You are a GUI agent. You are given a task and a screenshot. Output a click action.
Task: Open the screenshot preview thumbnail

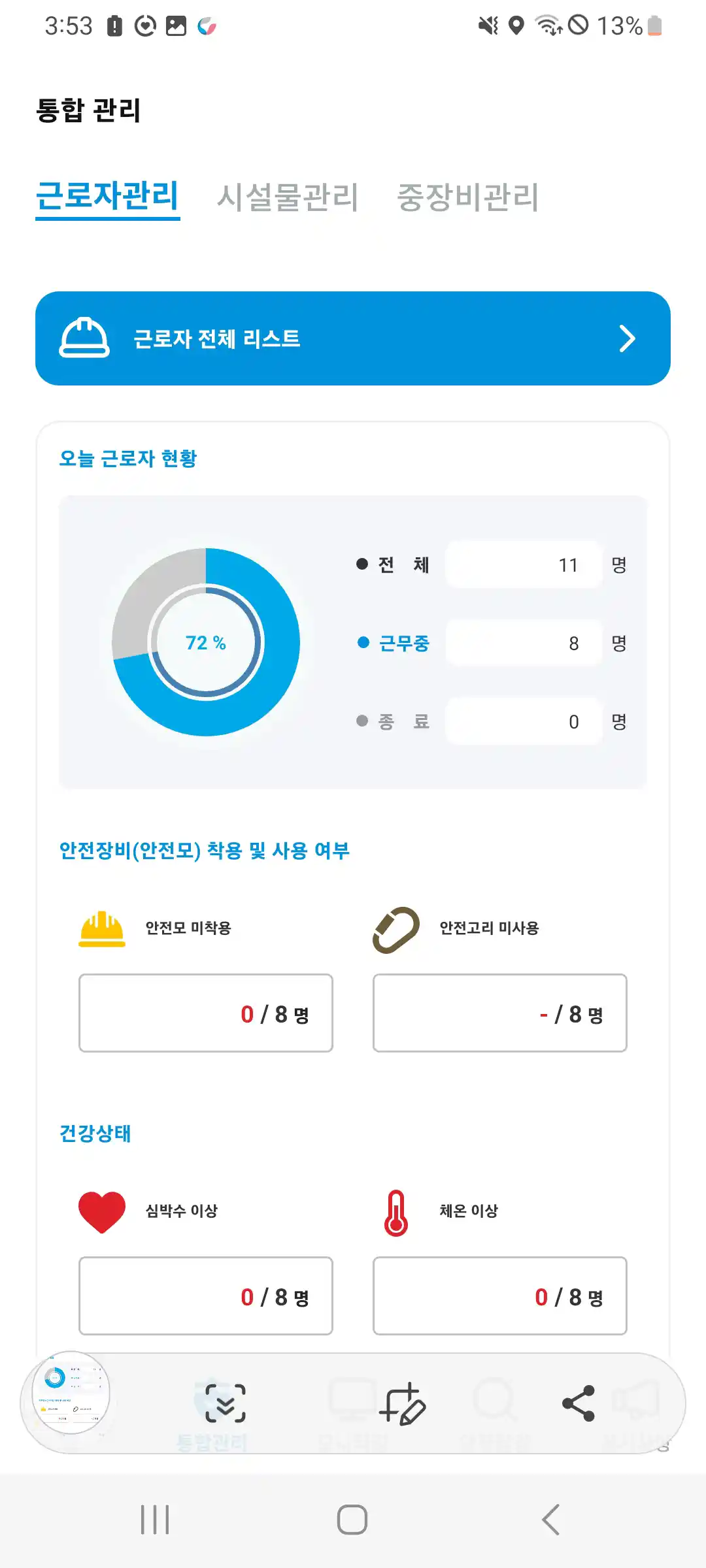(71, 1393)
